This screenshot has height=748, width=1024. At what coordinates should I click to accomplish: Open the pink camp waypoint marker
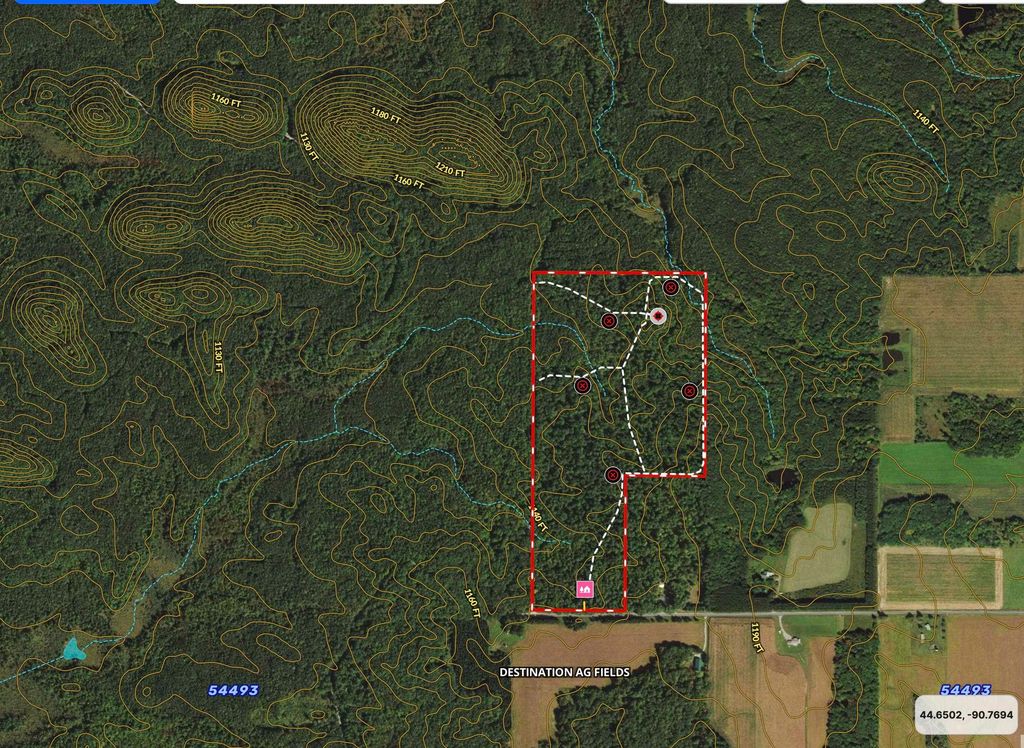(585, 589)
